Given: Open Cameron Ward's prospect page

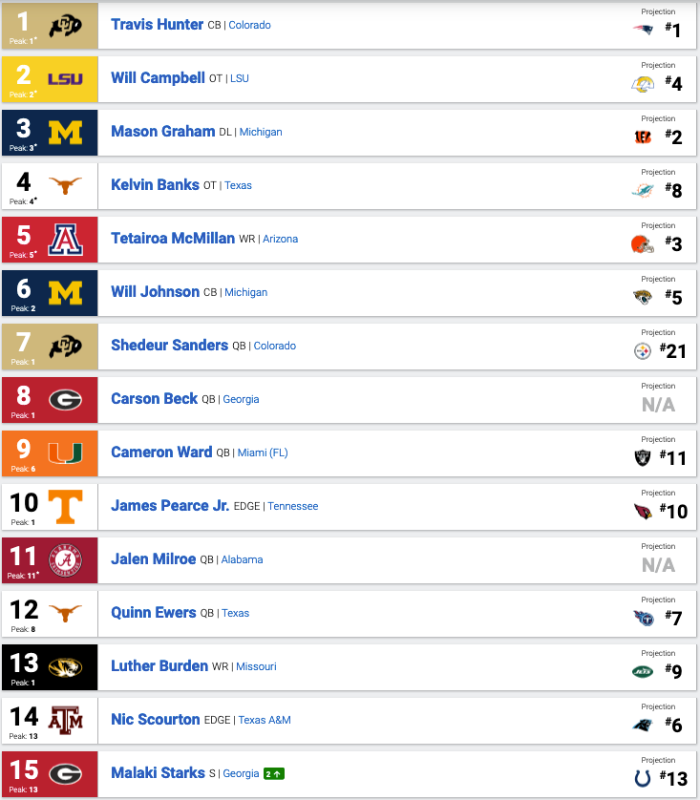Looking at the screenshot, I should point(161,452).
